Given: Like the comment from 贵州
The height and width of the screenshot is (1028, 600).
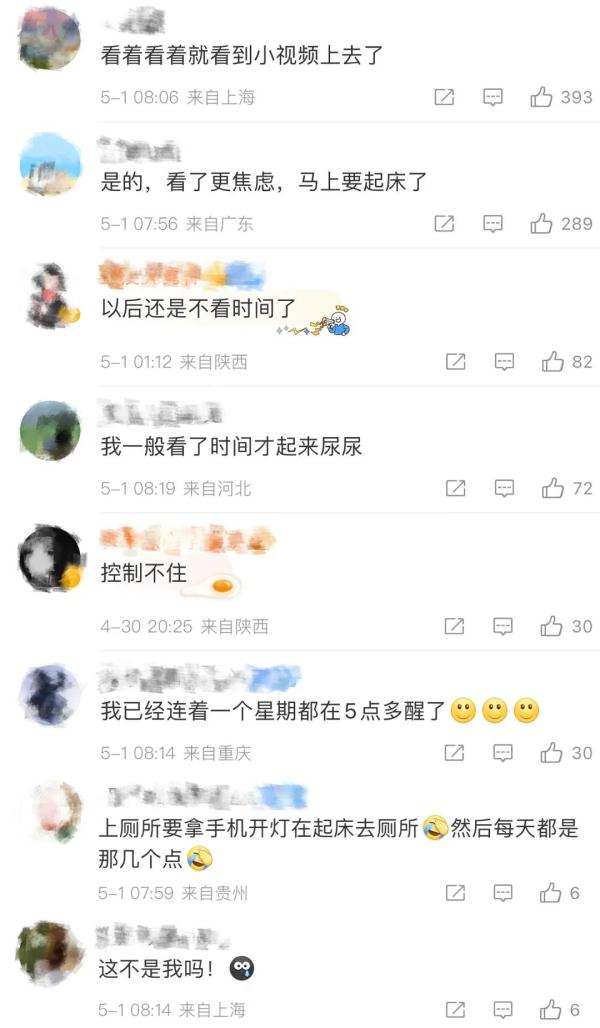Looking at the screenshot, I should pos(551,892).
